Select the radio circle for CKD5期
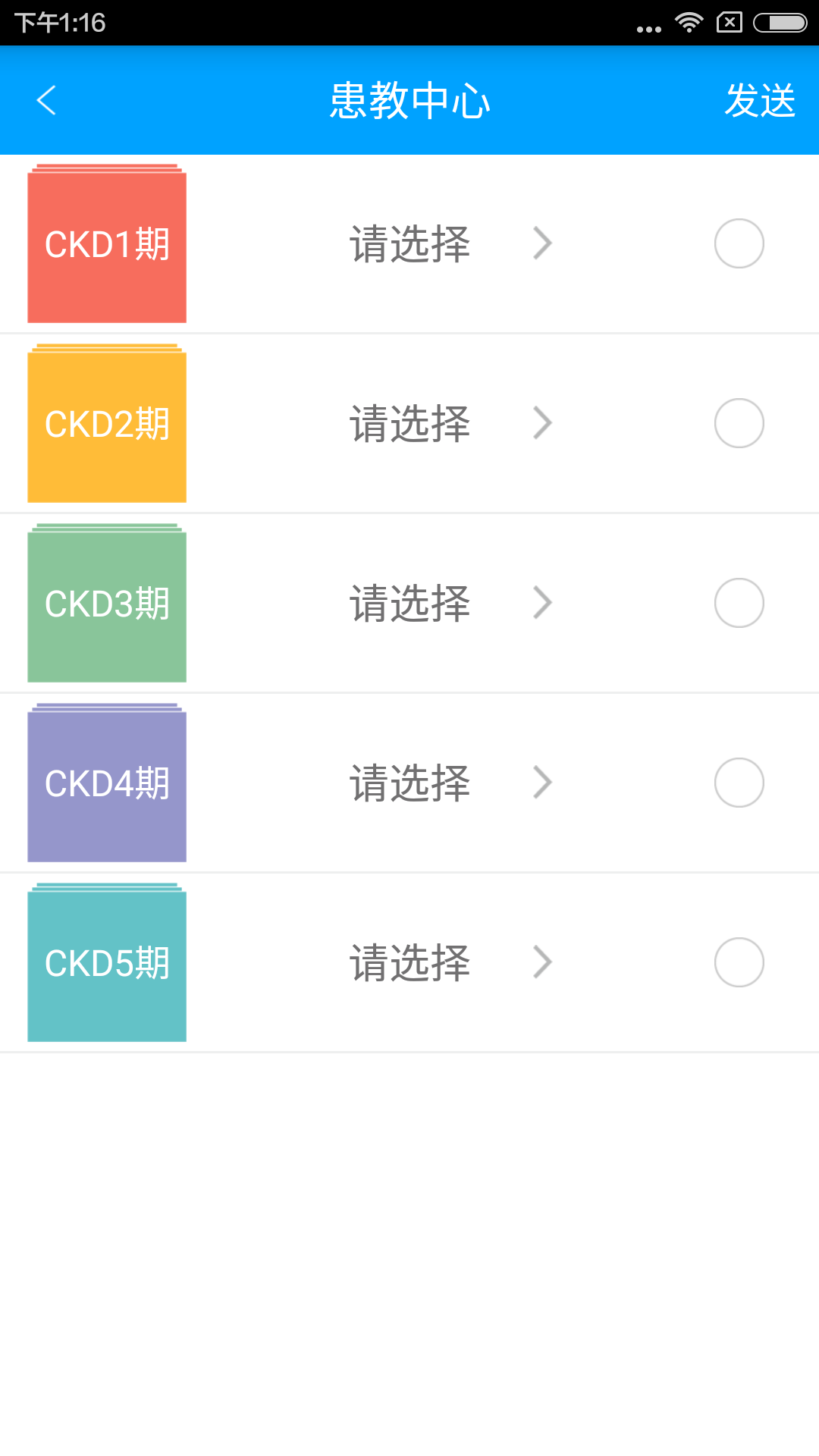The height and width of the screenshot is (1456, 819). [739, 962]
